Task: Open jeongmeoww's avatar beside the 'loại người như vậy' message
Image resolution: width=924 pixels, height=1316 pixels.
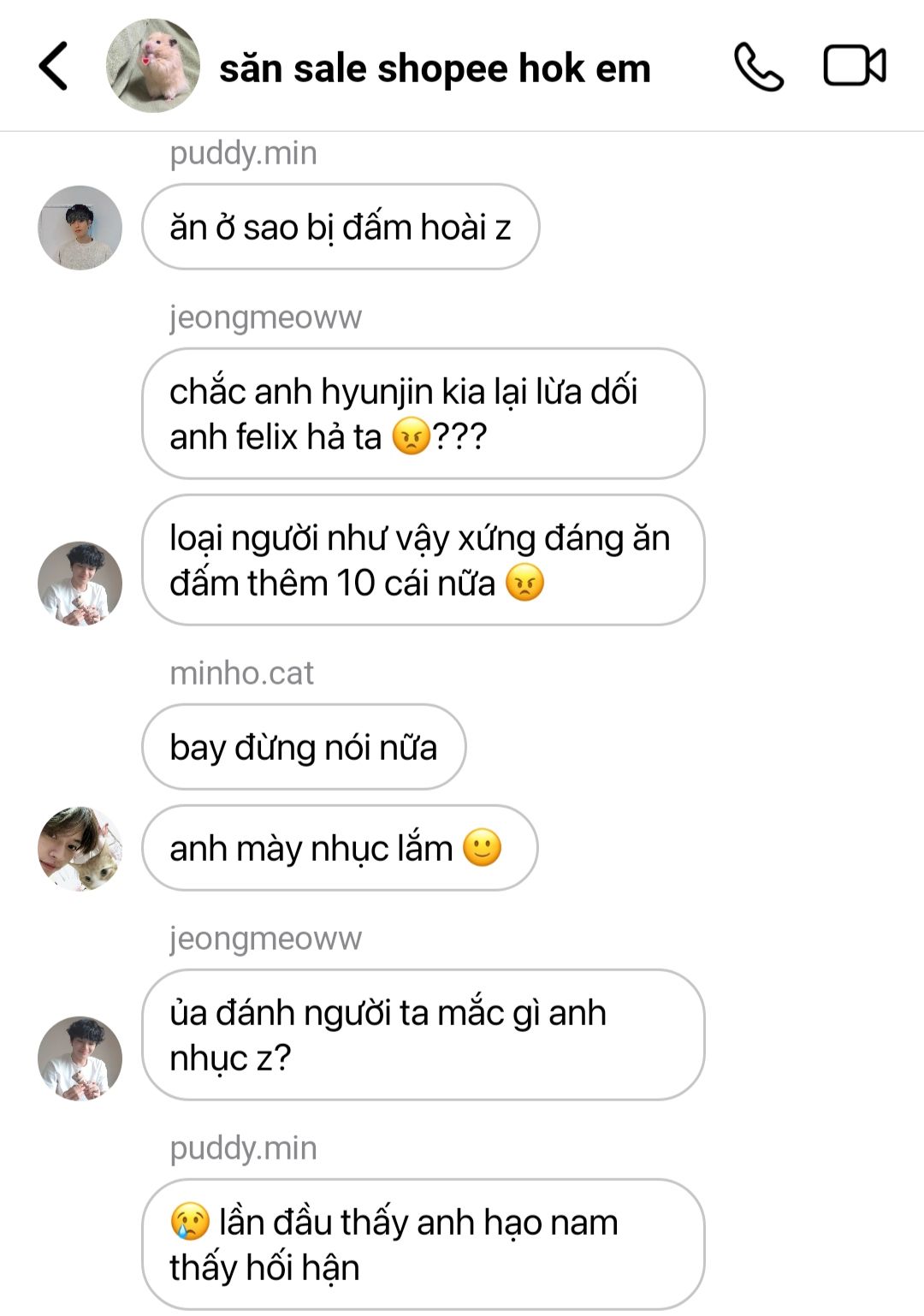Action: pyautogui.click(x=80, y=584)
